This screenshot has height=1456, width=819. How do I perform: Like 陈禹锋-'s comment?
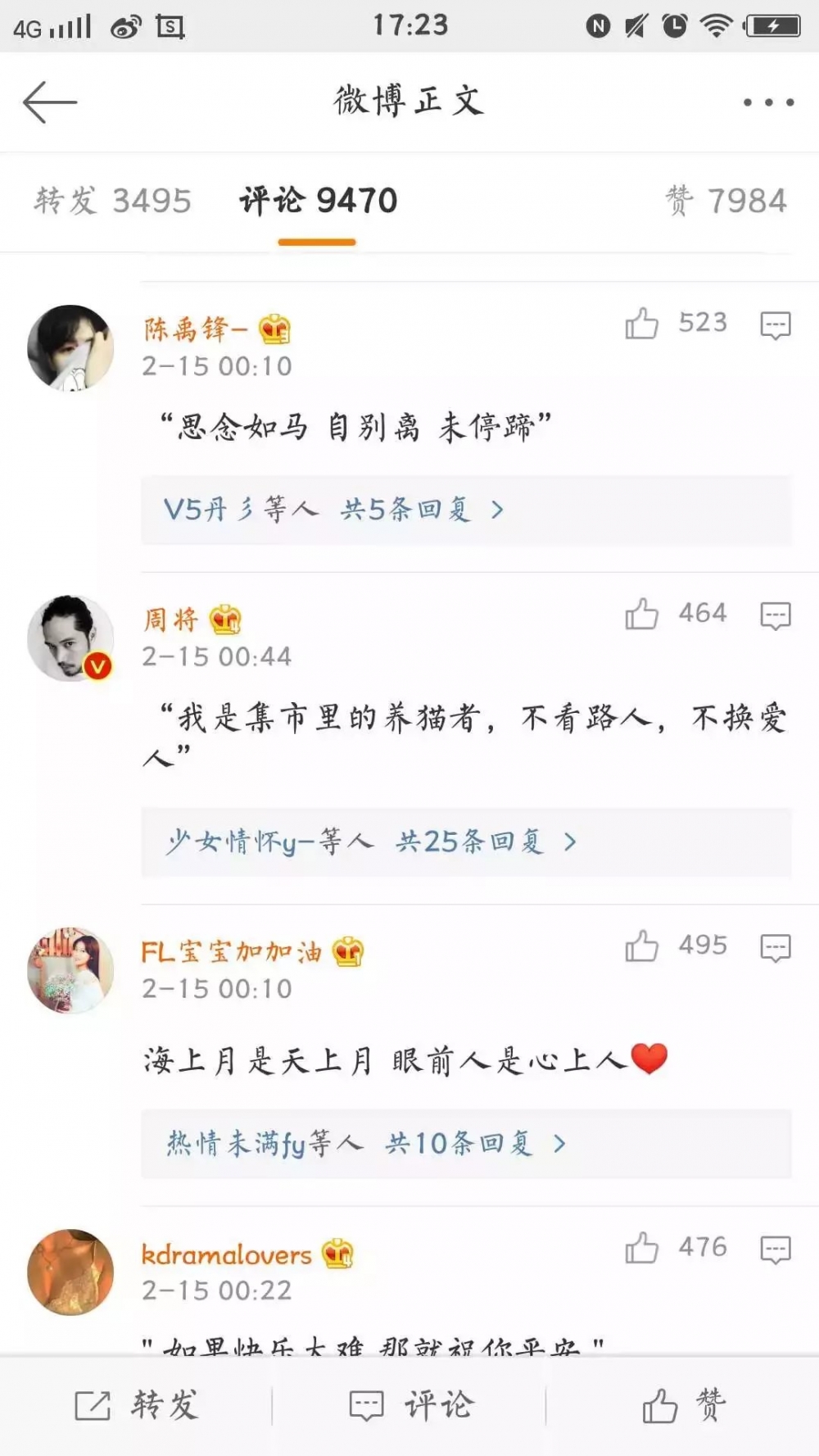[x=642, y=323]
